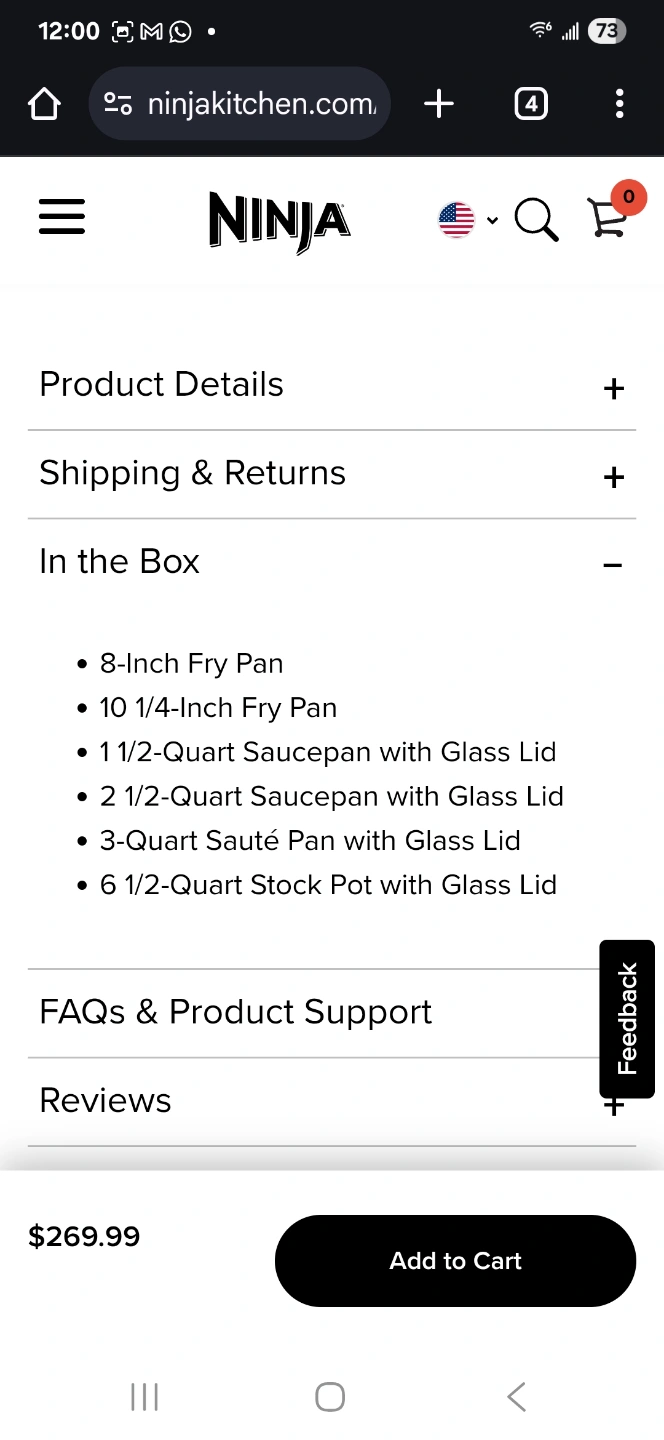
Task: Go back with the system back button
Action: tap(516, 1397)
